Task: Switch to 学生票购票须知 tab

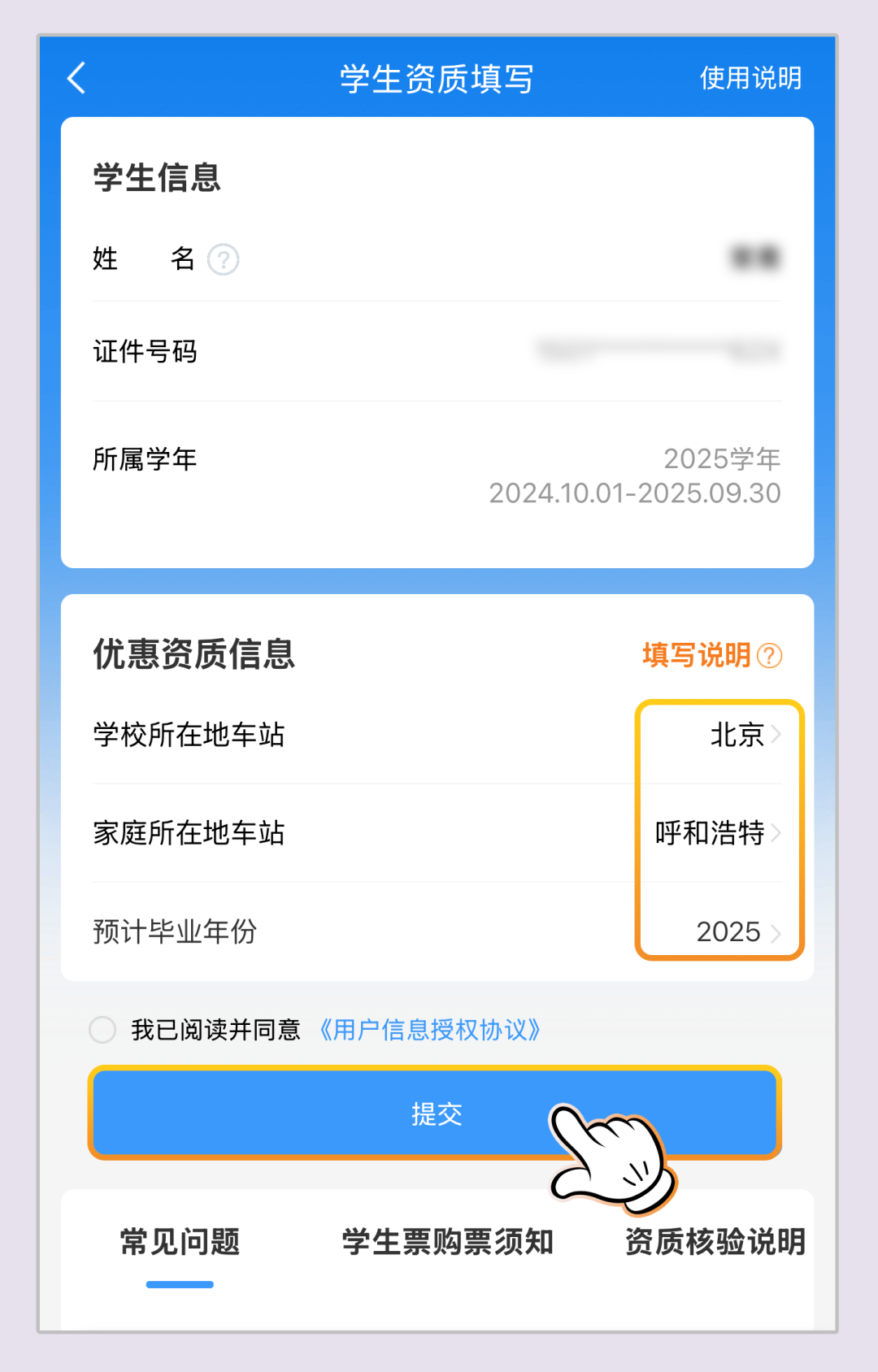Action: click(x=447, y=1242)
